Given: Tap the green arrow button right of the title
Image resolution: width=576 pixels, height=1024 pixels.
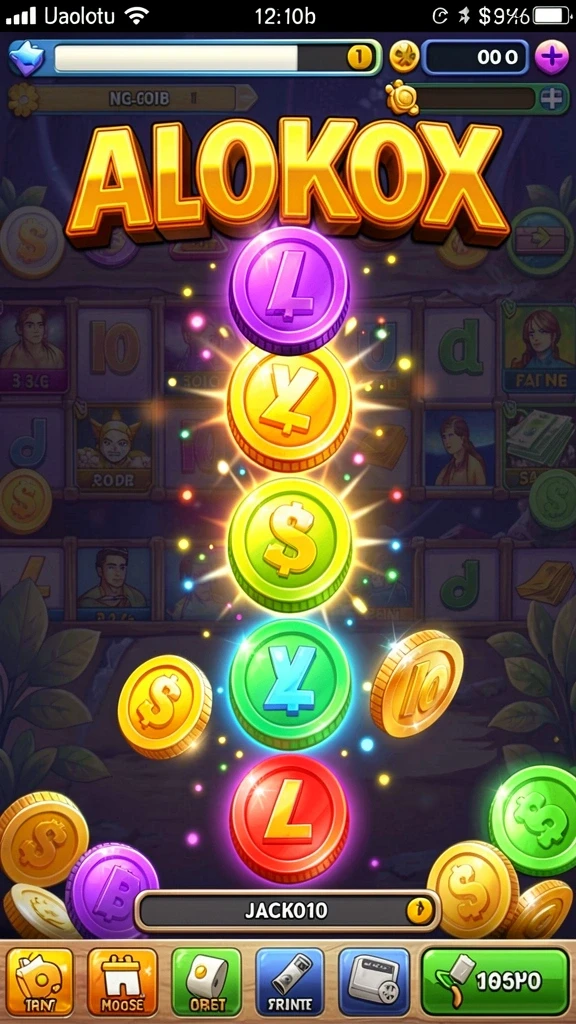Looking at the screenshot, I should tap(540, 241).
